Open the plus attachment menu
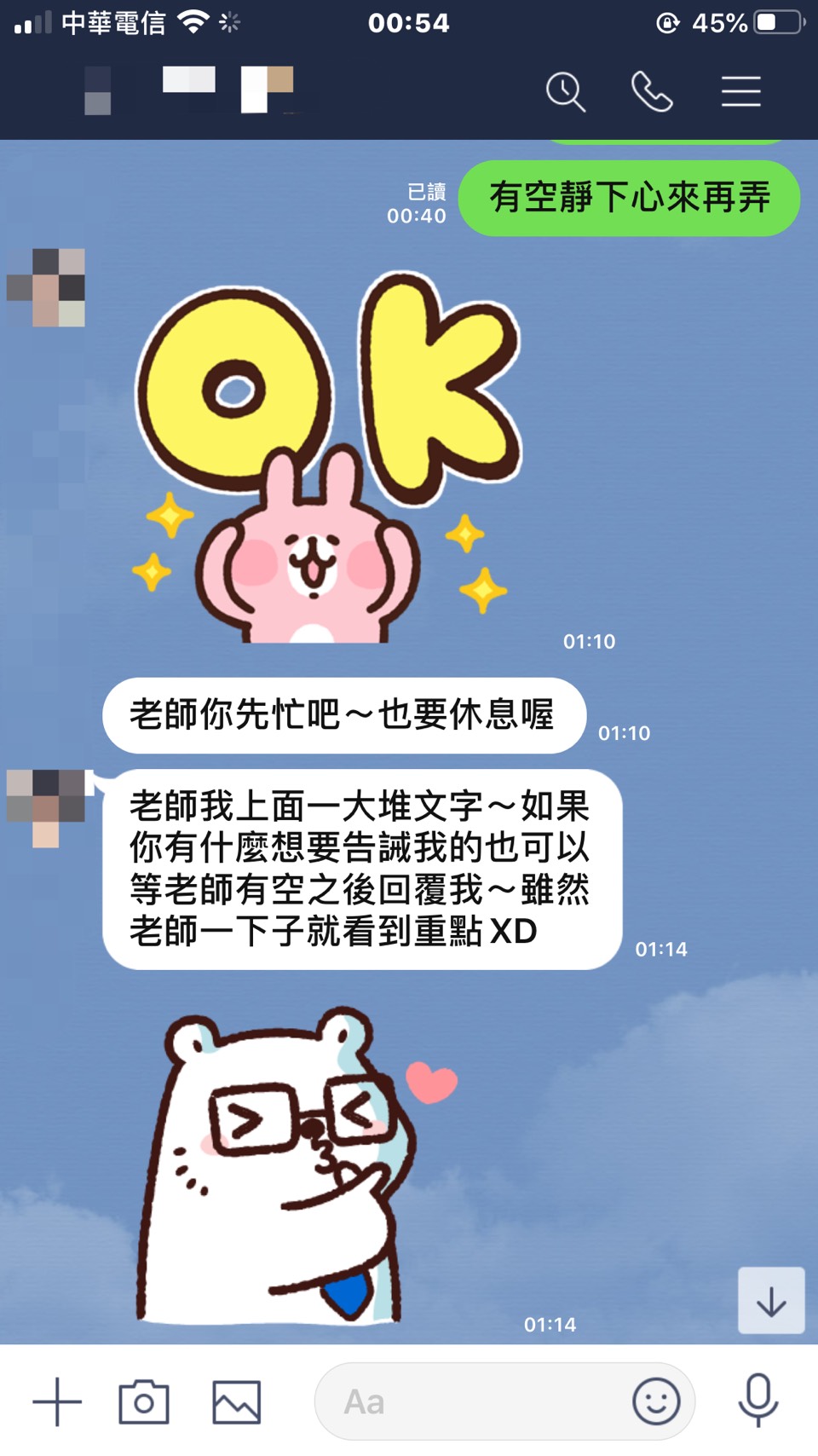Screen dimensions: 818x1456 (x=57, y=1401)
